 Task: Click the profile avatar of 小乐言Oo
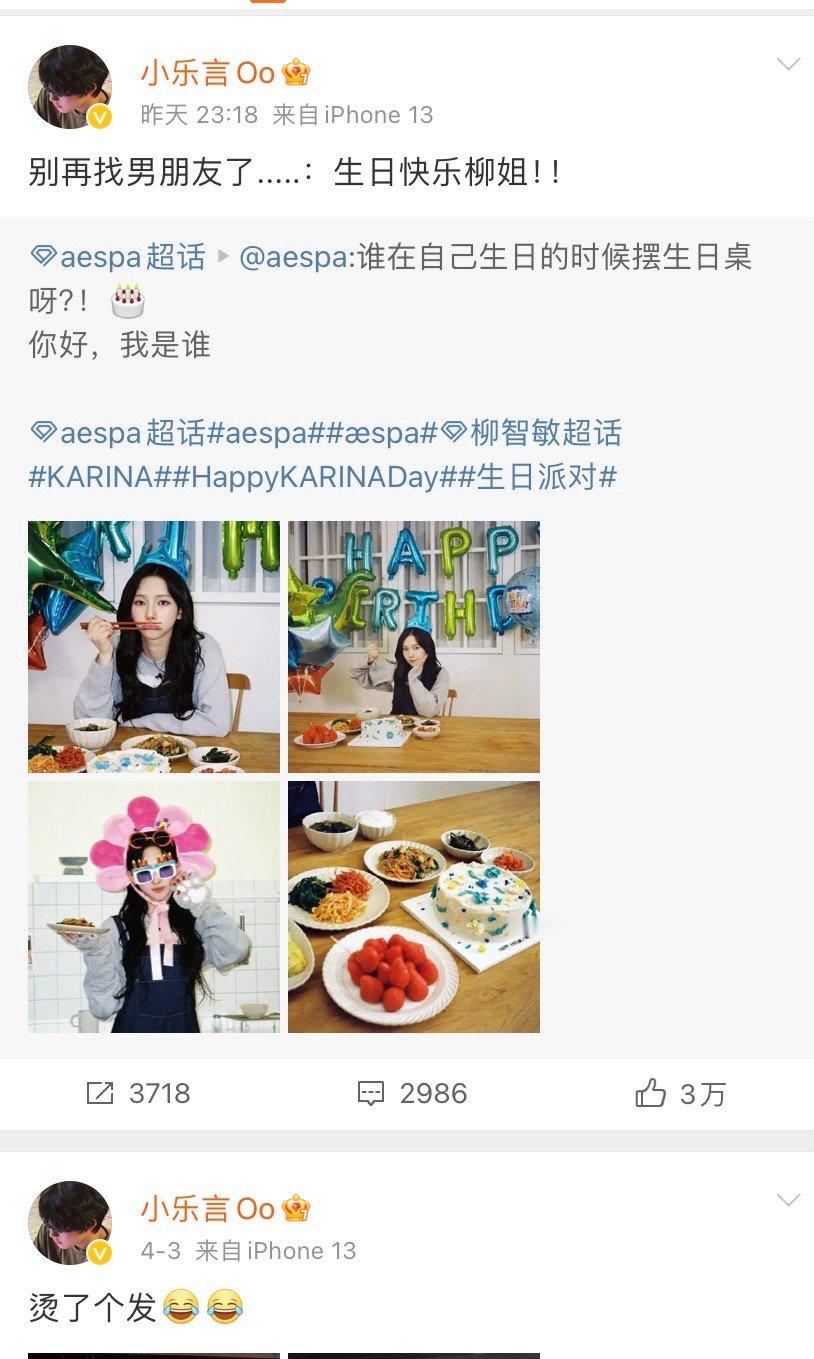click(x=70, y=88)
